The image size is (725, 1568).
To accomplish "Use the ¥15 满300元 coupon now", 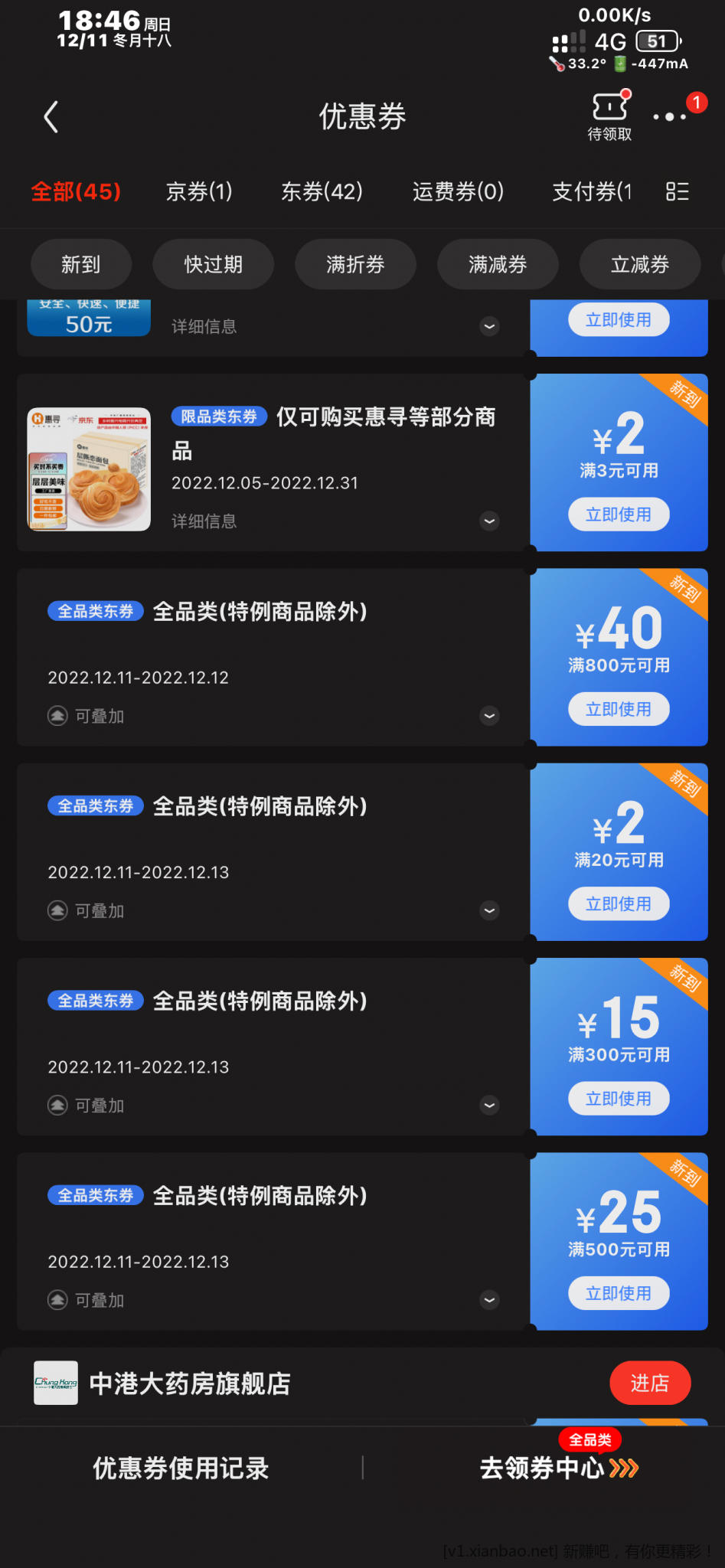I will (619, 1099).
